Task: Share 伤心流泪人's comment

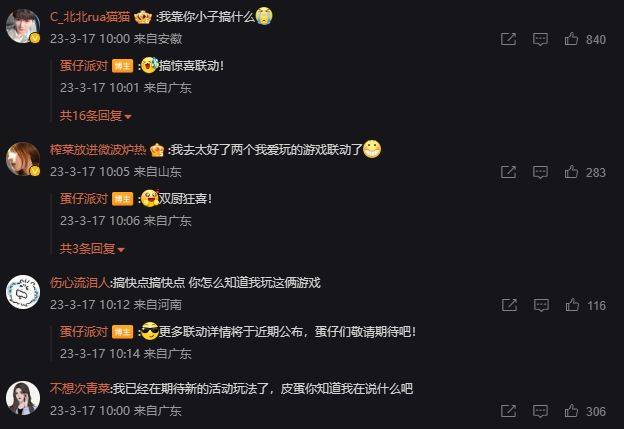Action: coord(508,305)
